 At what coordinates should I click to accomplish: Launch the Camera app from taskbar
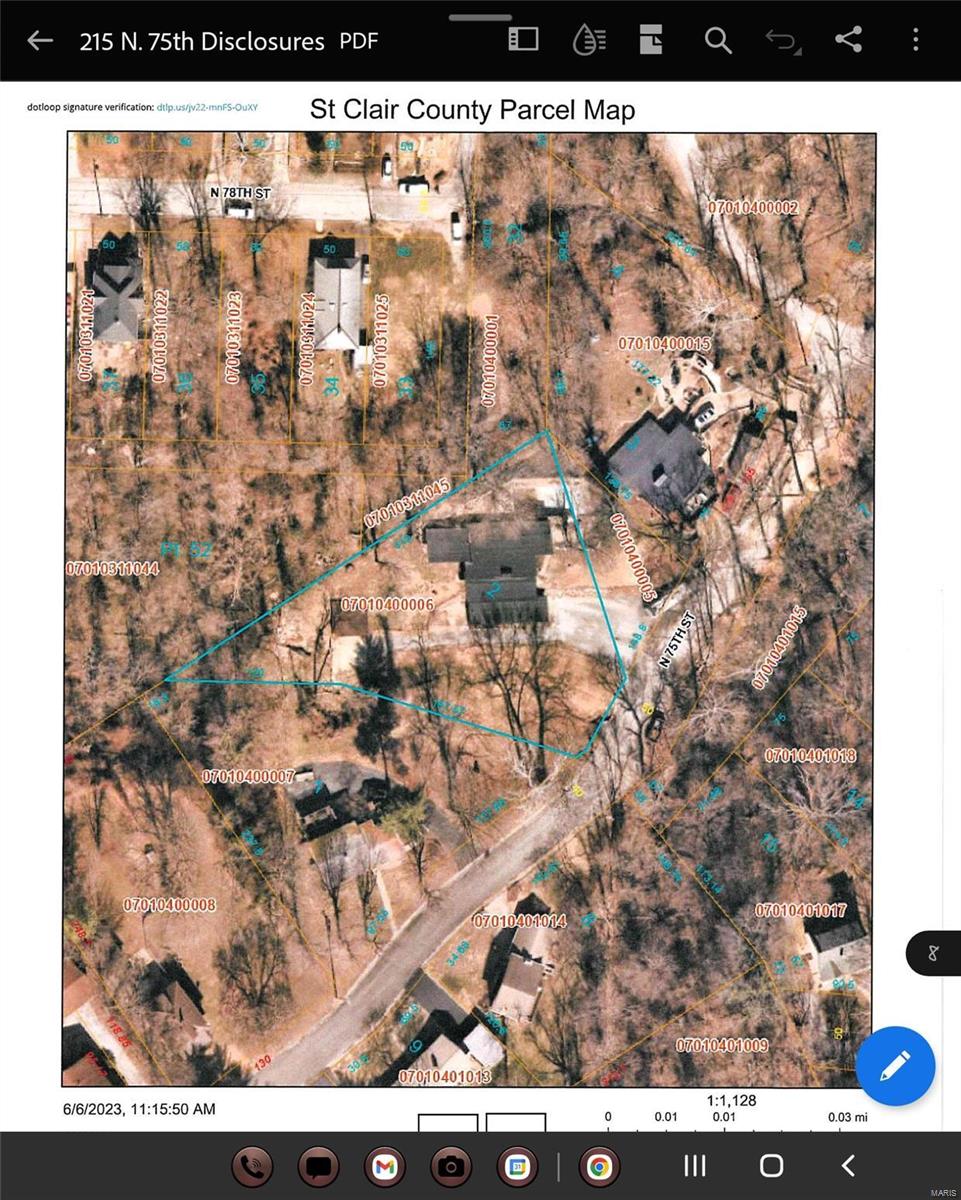click(451, 1166)
